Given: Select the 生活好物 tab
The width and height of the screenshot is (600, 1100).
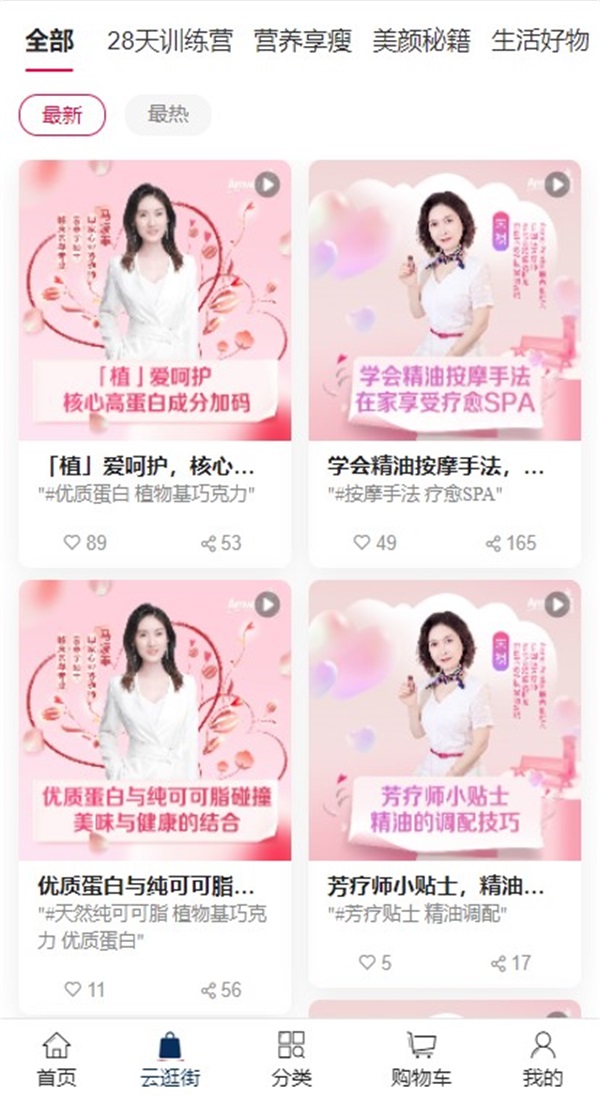Looking at the screenshot, I should (540, 42).
